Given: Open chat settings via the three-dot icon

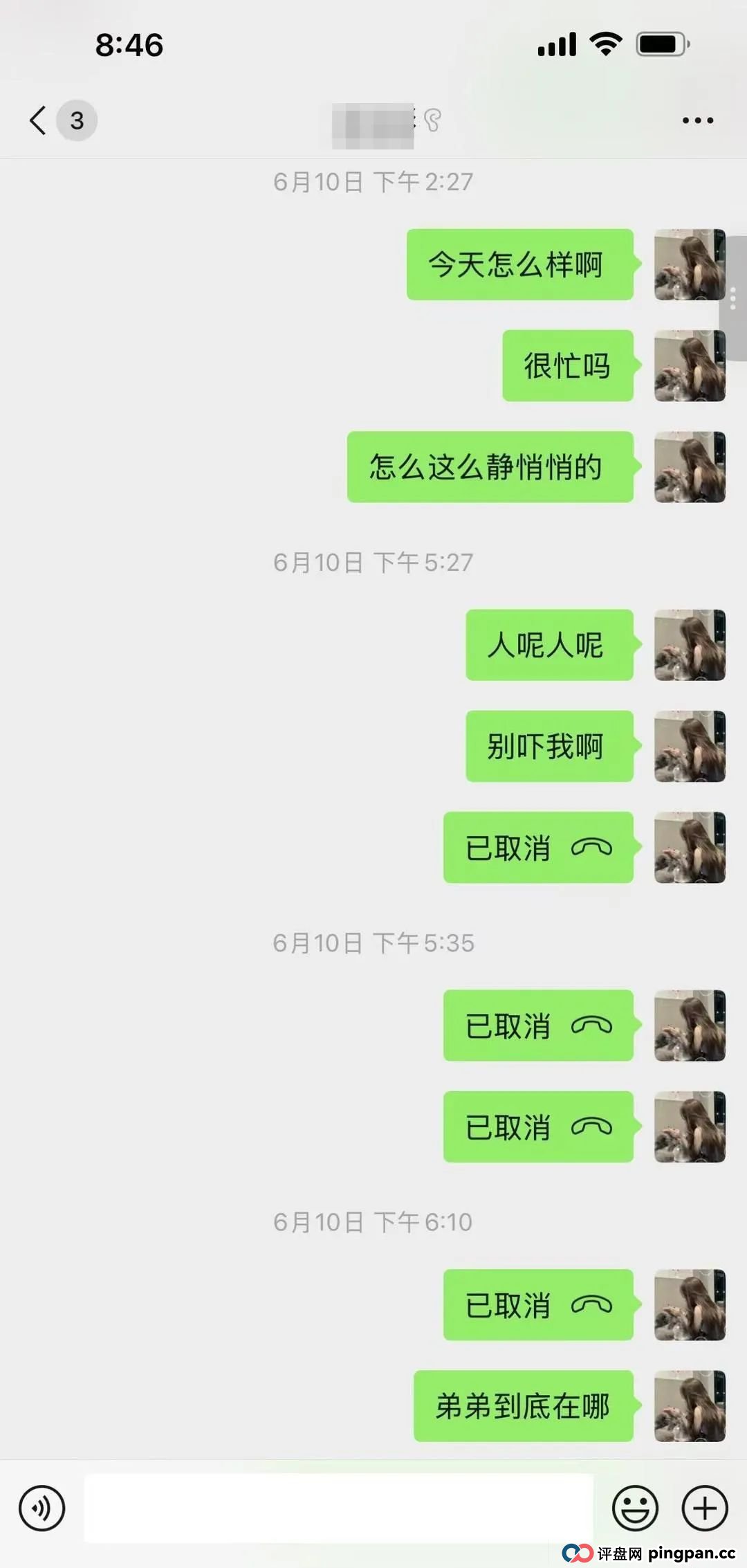Looking at the screenshot, I should 697,119.
